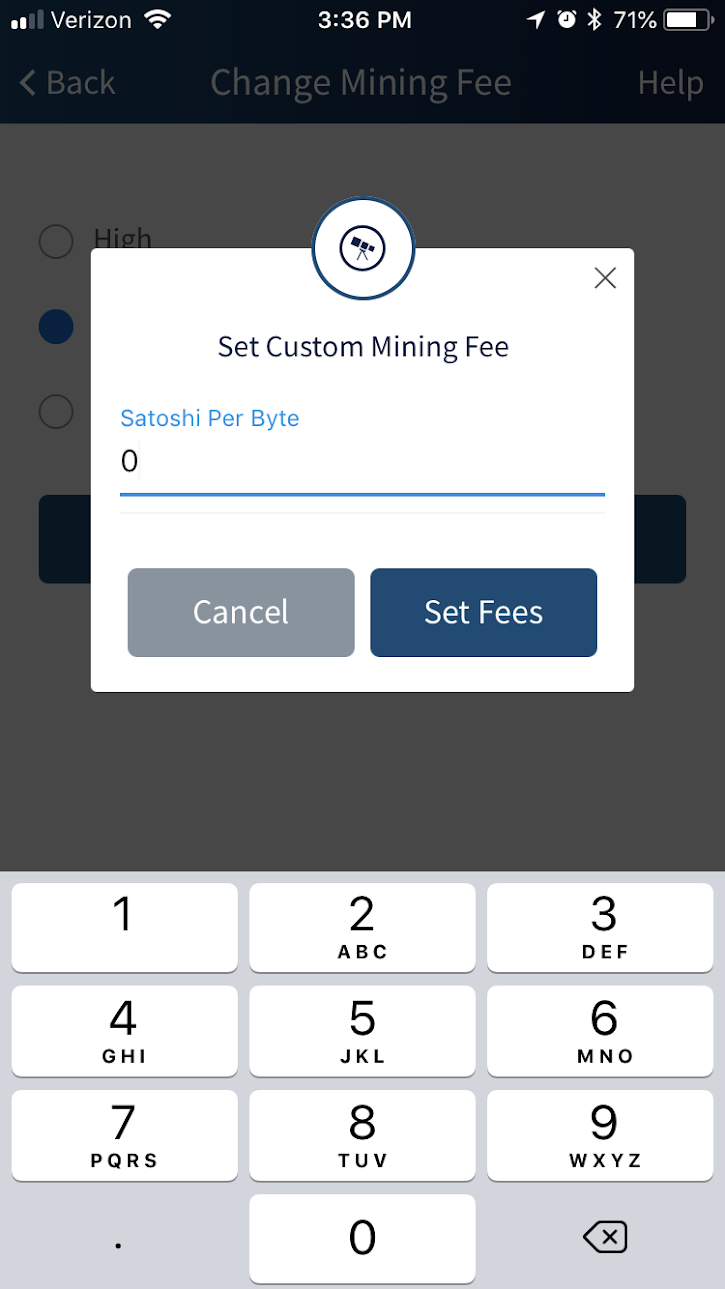Viewport: 725px width, 1289px height.
Task: Type digit 5 on the keypad
Action: coord(362,1030)
